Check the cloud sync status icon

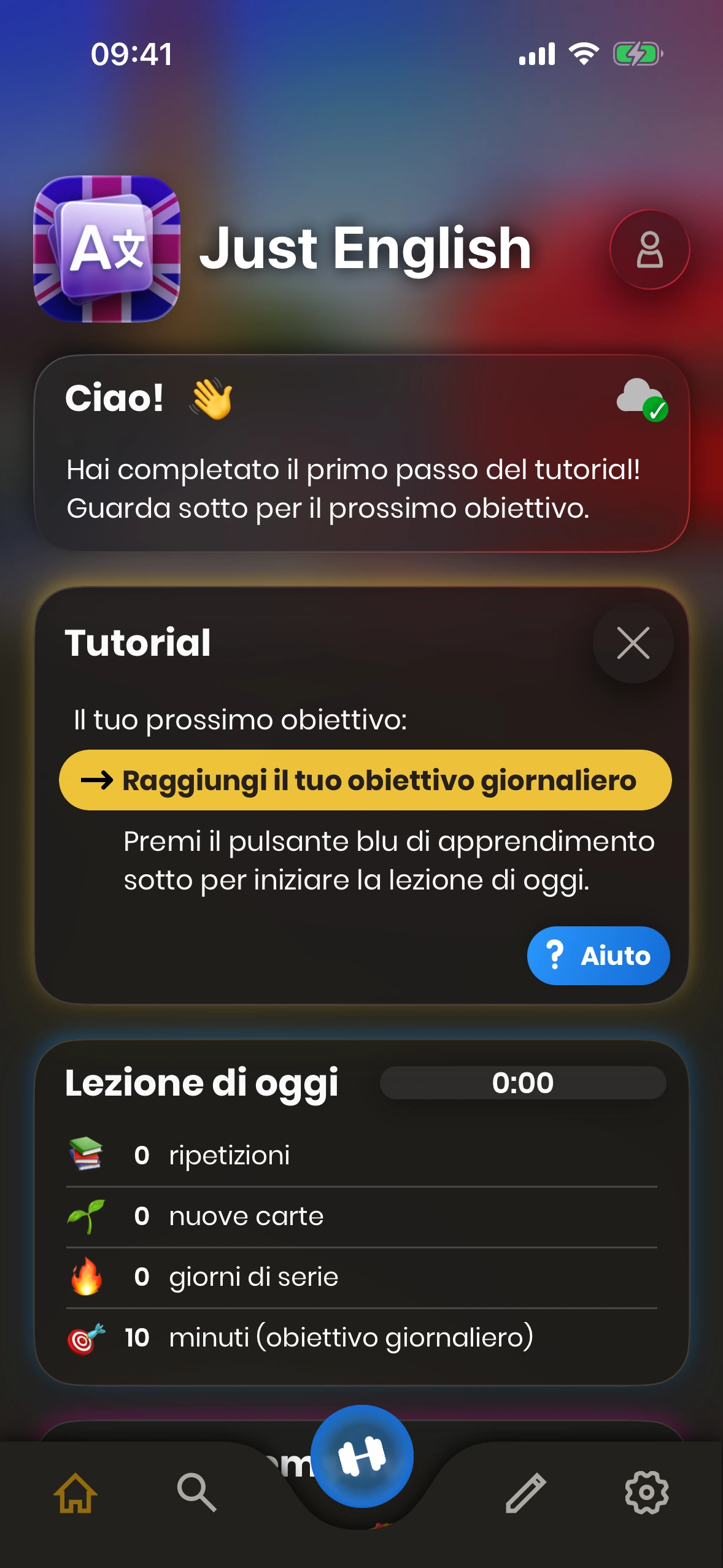tap(641, 400)
